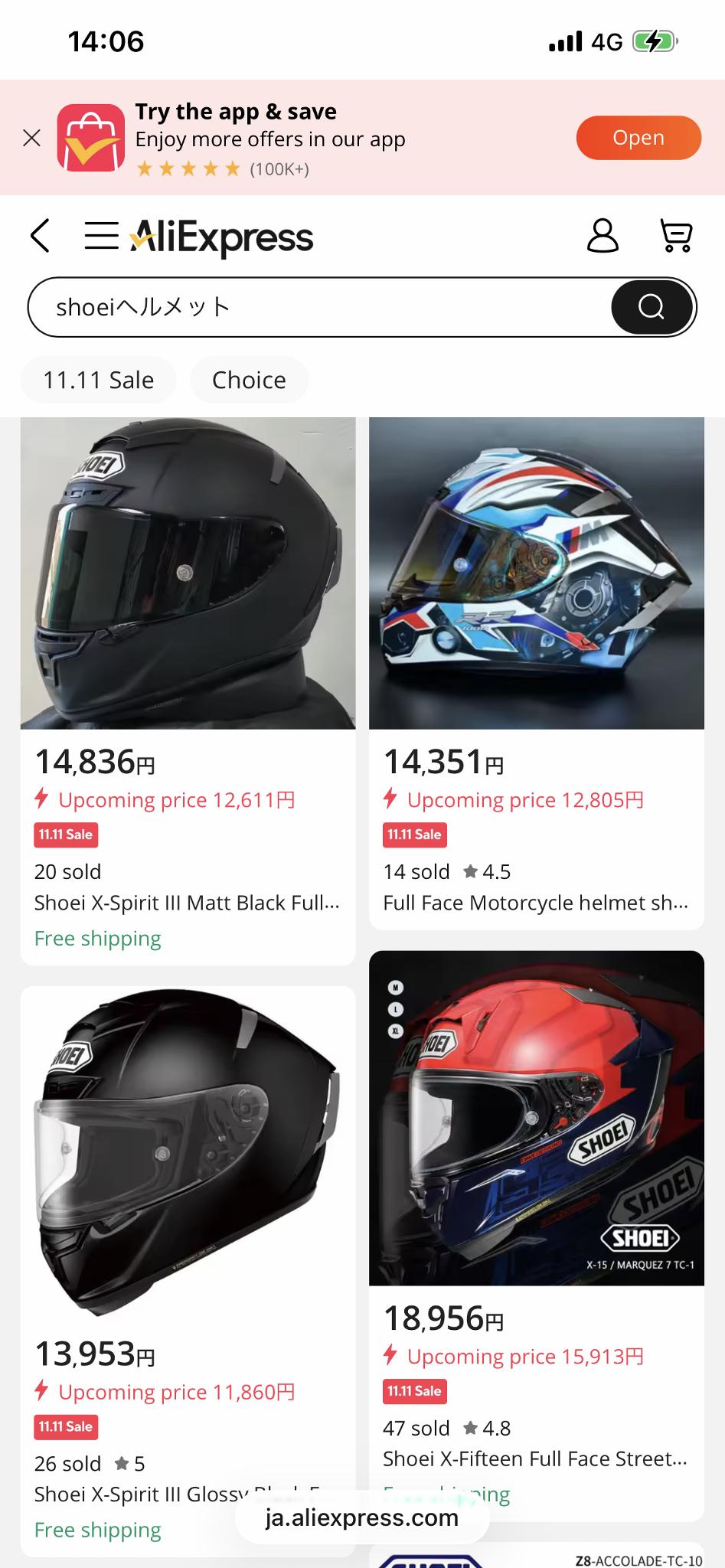Open Shoei X-Spirit III Matt Black listing
The image size is (725, 1568).
click(188, 574)
